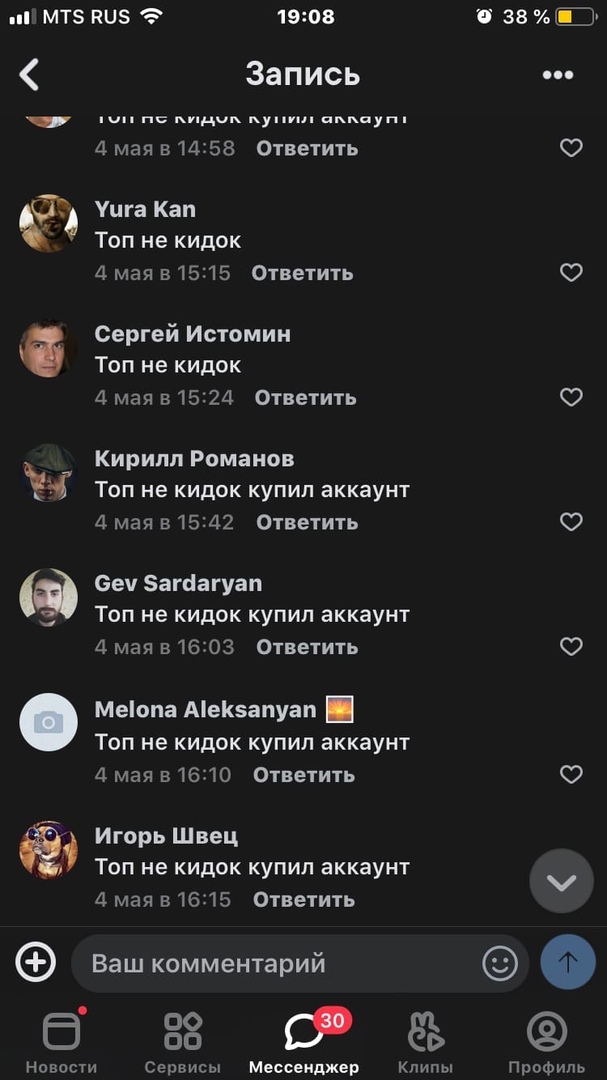Open the three-dot overflow menu

coord(557,75)
